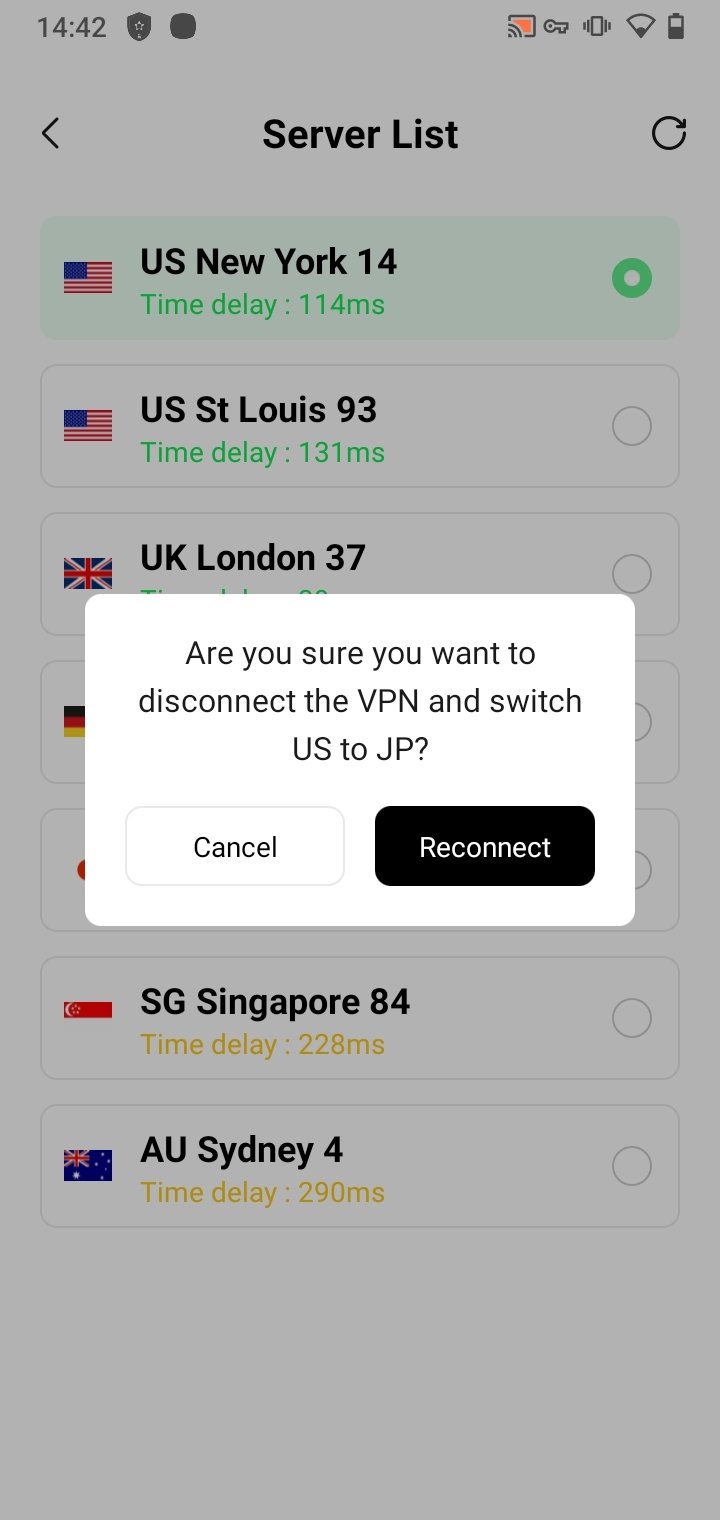Confirm with the Reconnect button
720x1520 pixels.
coord(485,846)
